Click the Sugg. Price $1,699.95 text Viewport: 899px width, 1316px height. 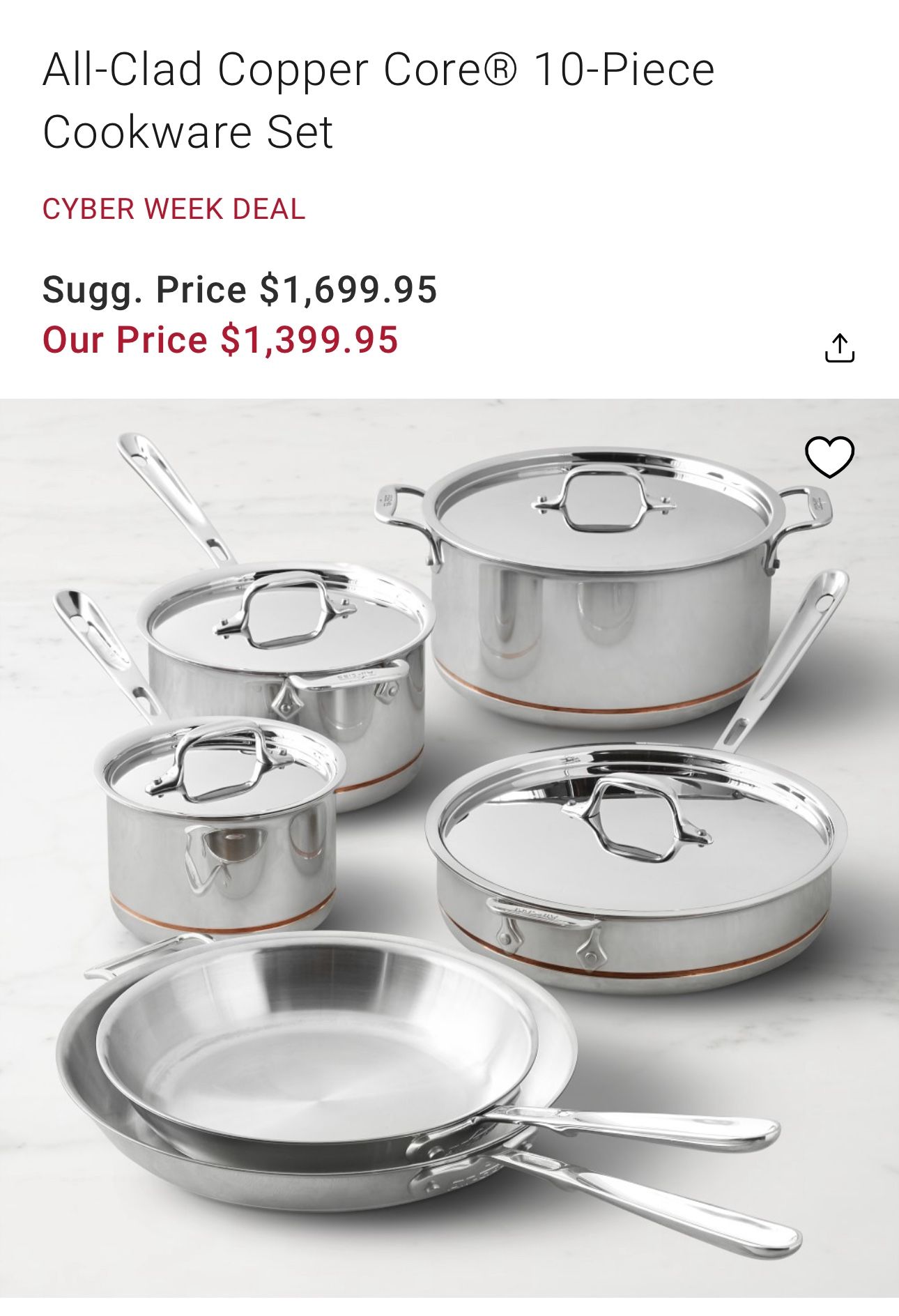tap(239, 290)
